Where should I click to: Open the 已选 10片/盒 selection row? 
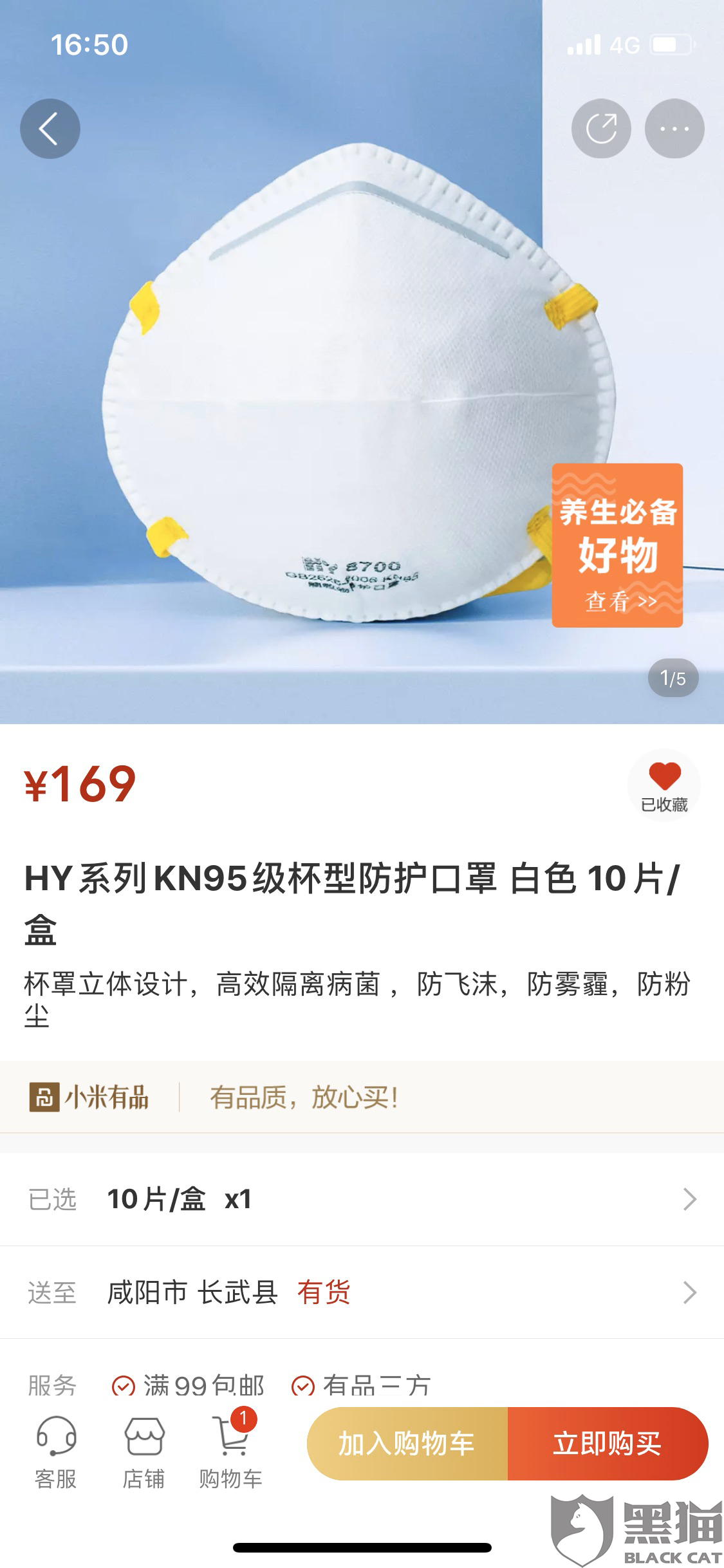point(362,1199)
